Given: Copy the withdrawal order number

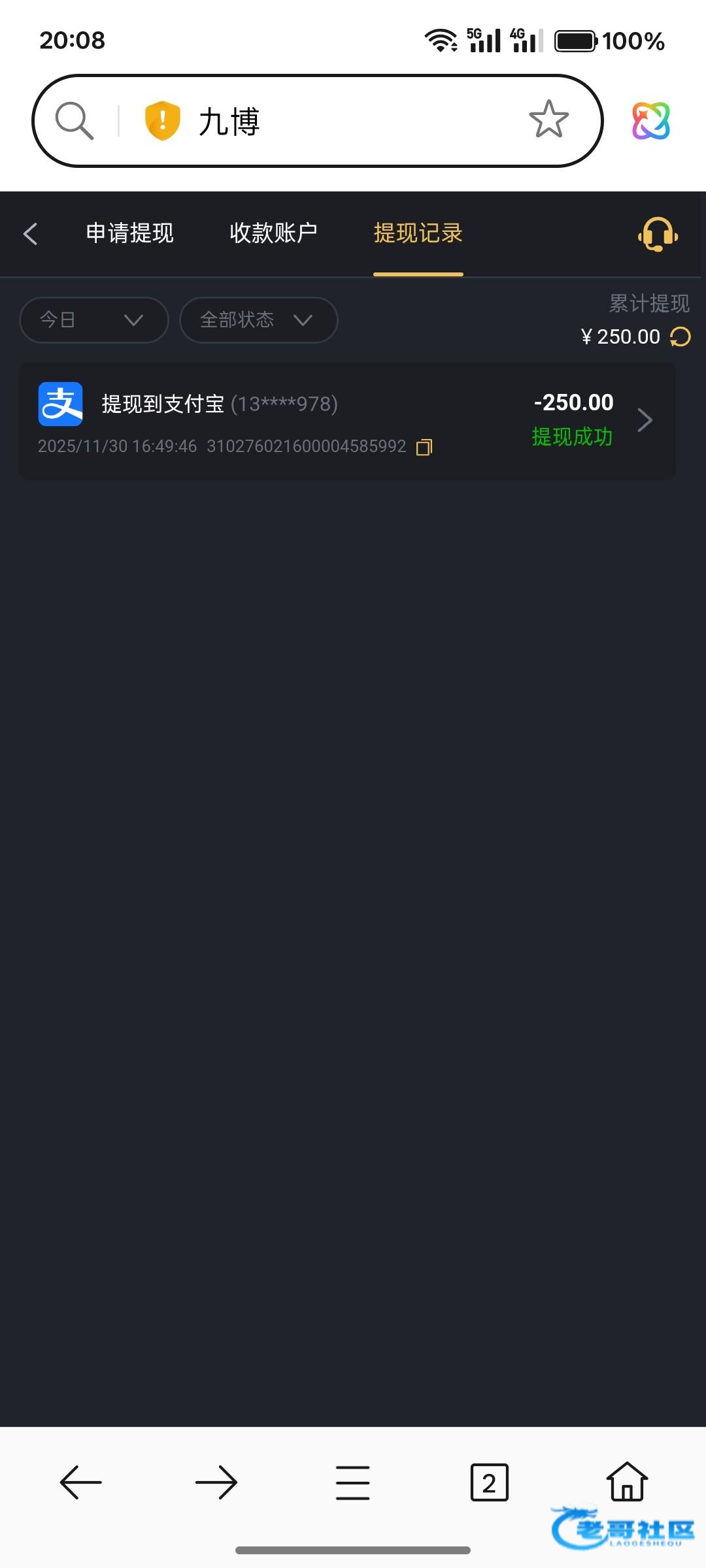Looking at the screenshot, I should point(424,447).
